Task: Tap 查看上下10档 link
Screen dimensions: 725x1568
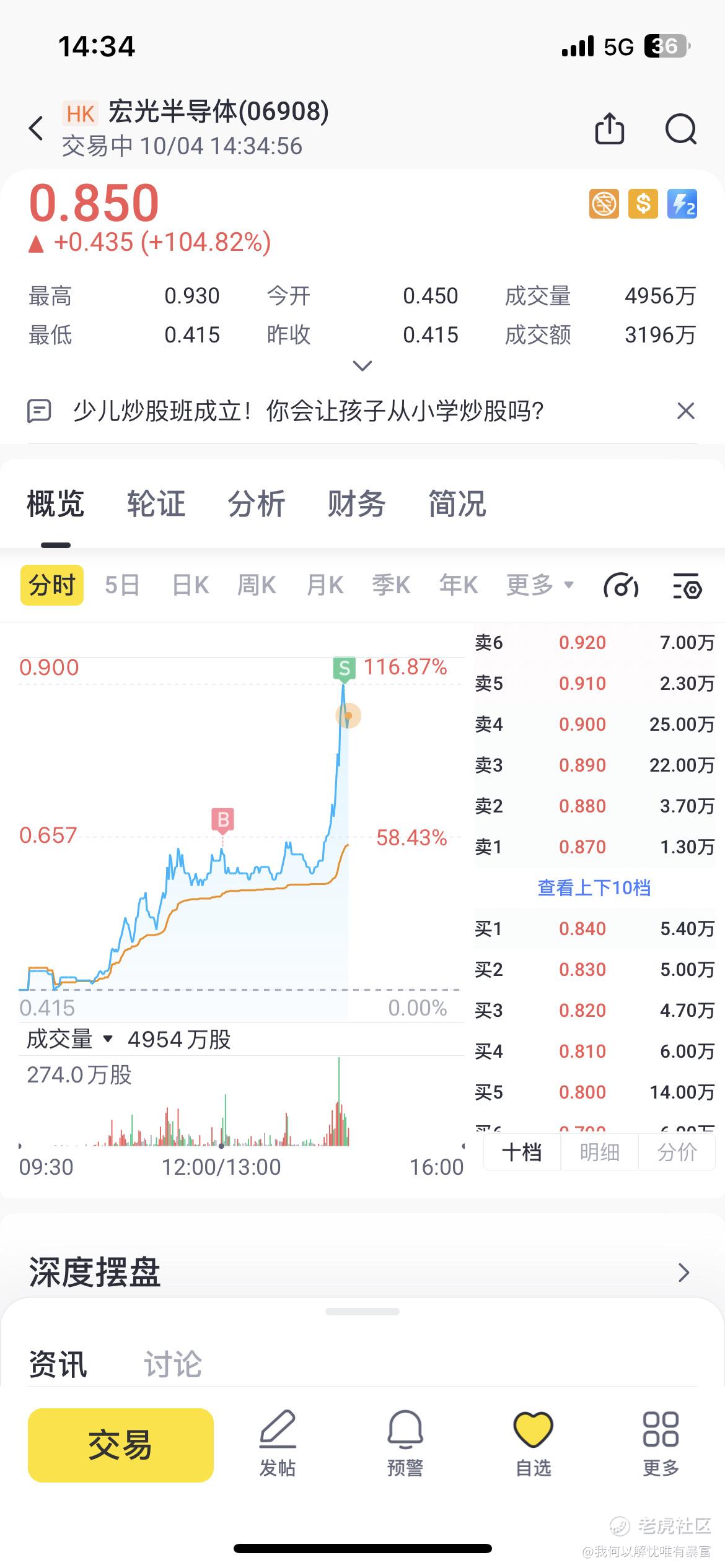Action: point(594,887)
